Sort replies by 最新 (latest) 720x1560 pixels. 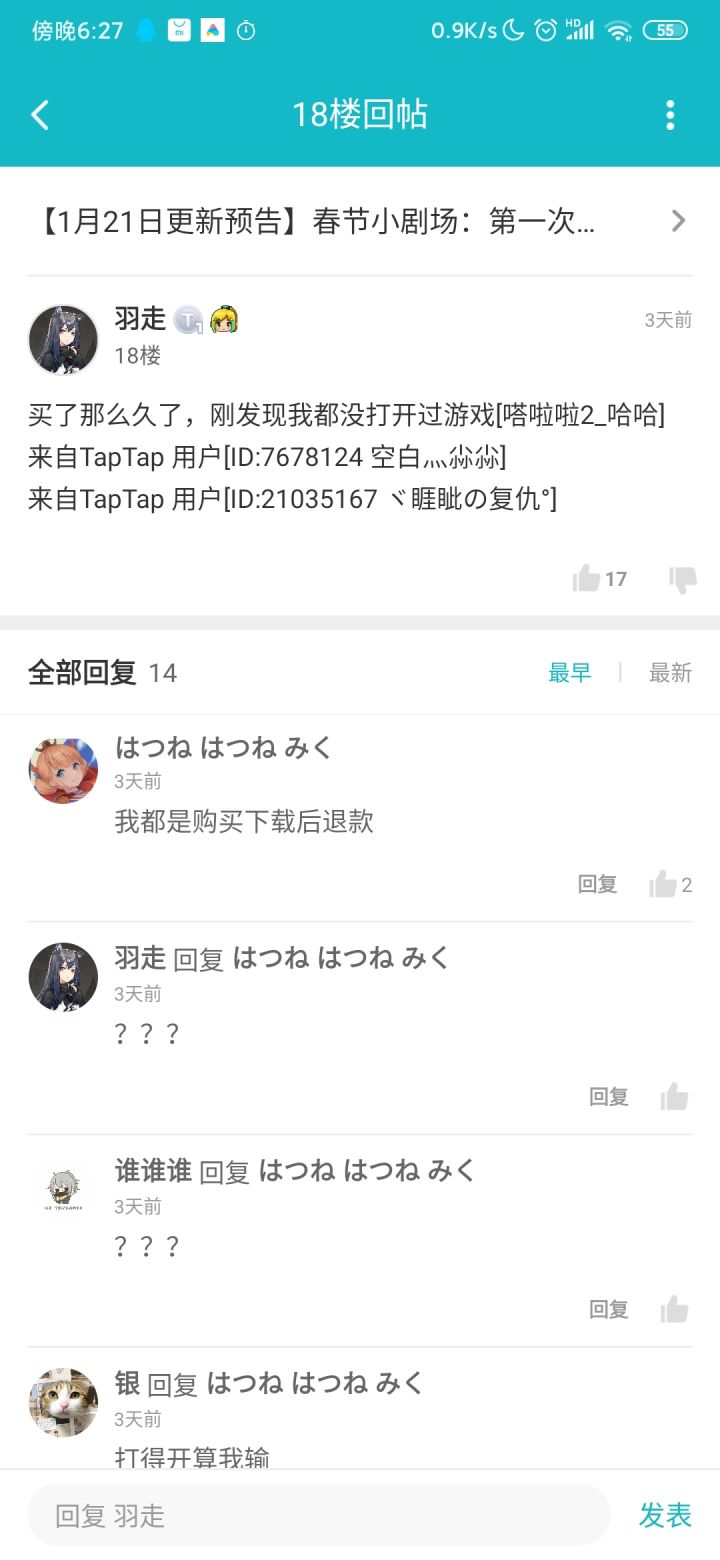671,673
